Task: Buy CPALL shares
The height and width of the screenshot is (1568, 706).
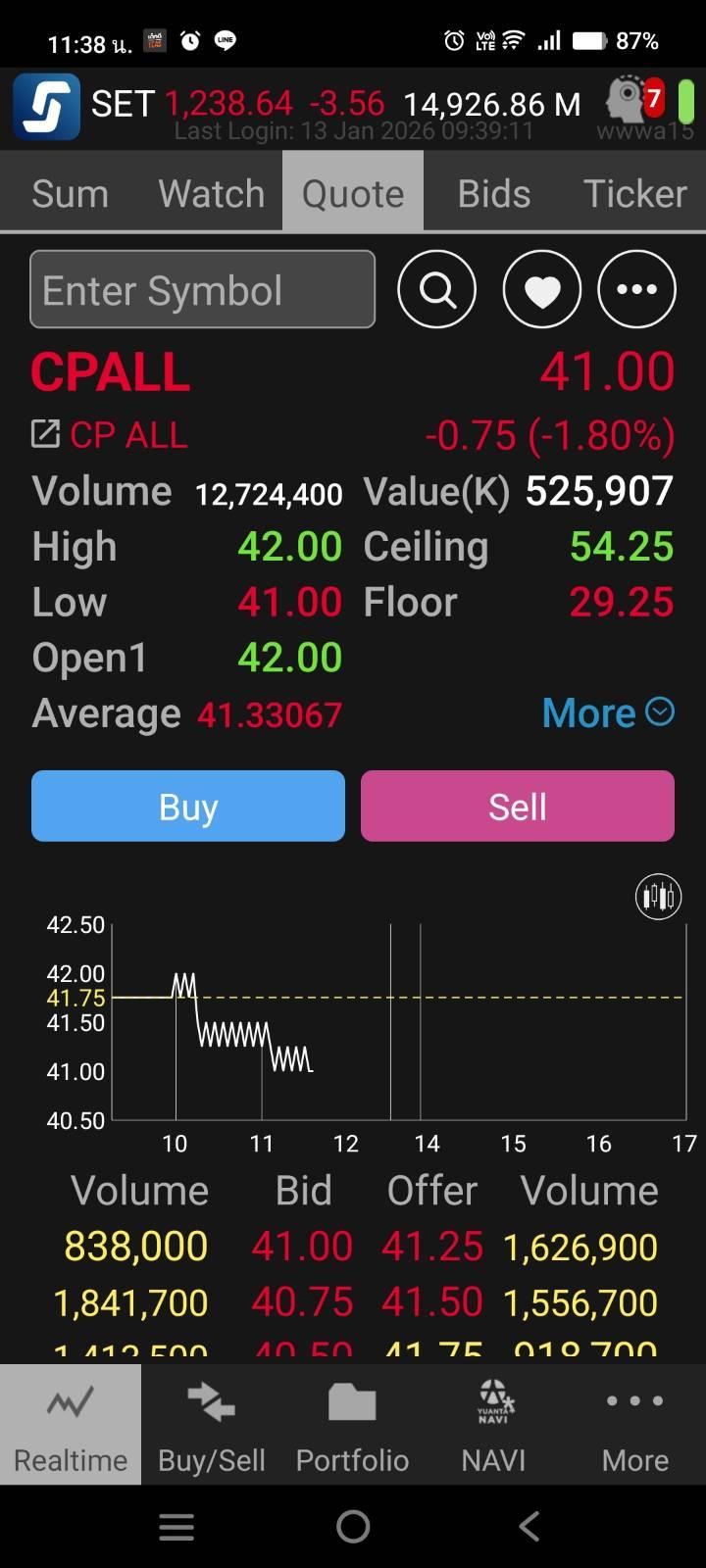Action: pos(188,807)
